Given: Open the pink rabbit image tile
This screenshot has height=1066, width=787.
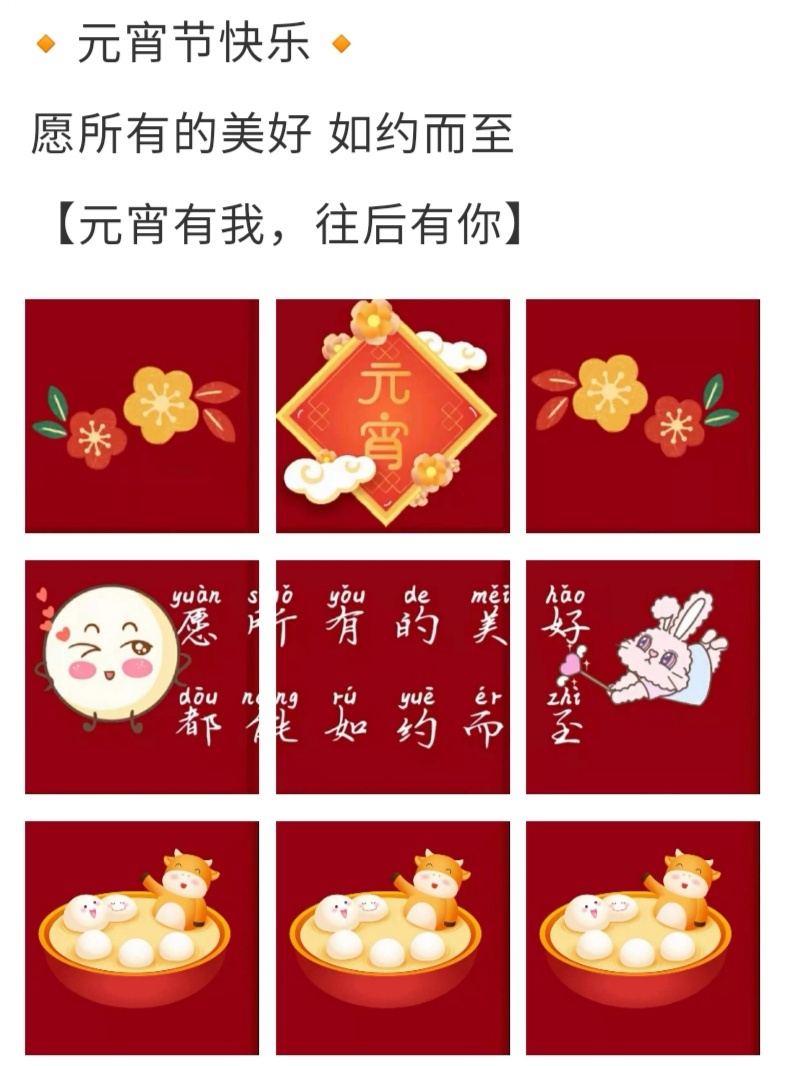Looking at the screenshot, I should 642,677.
